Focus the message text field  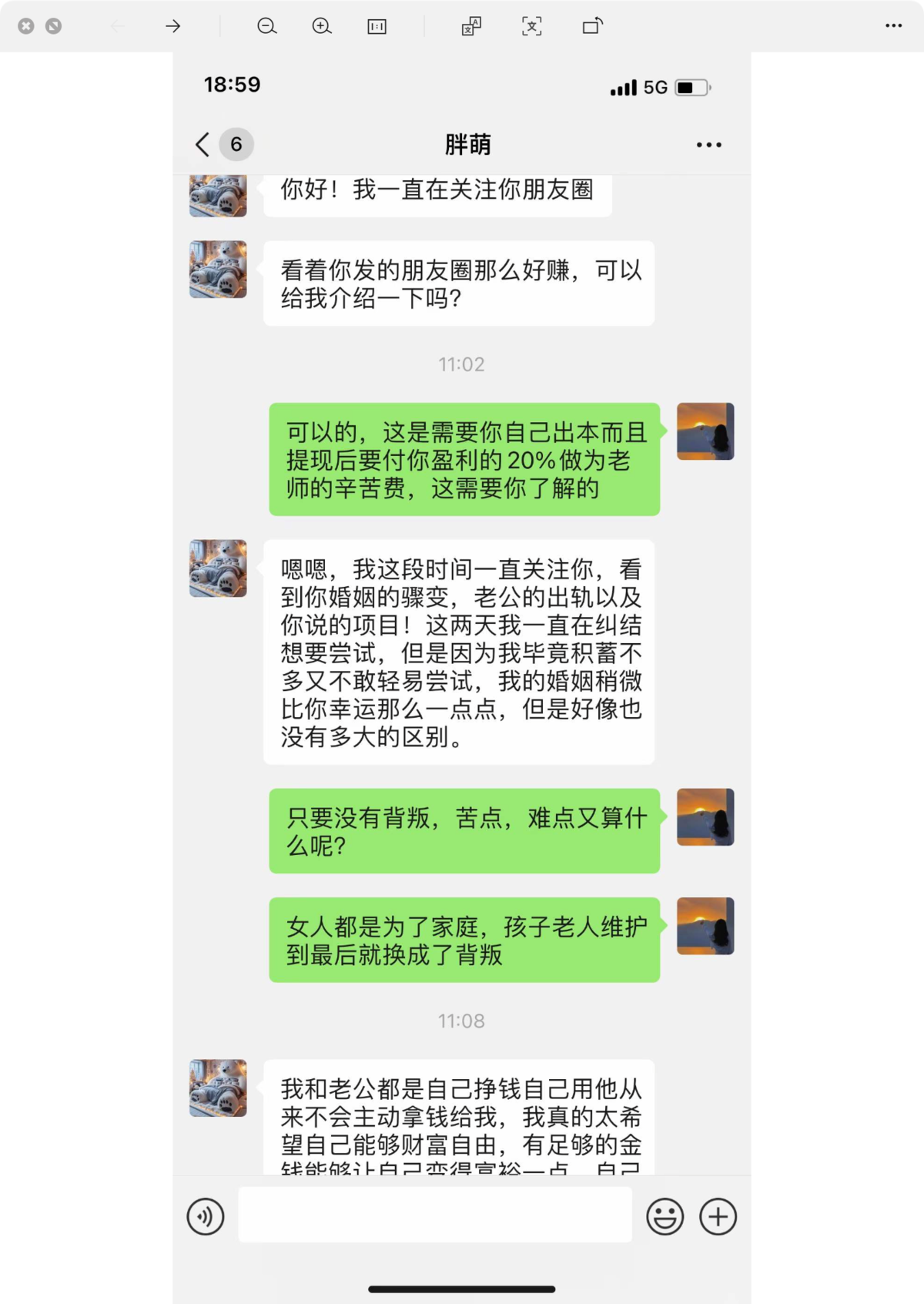click(435, 1215)
